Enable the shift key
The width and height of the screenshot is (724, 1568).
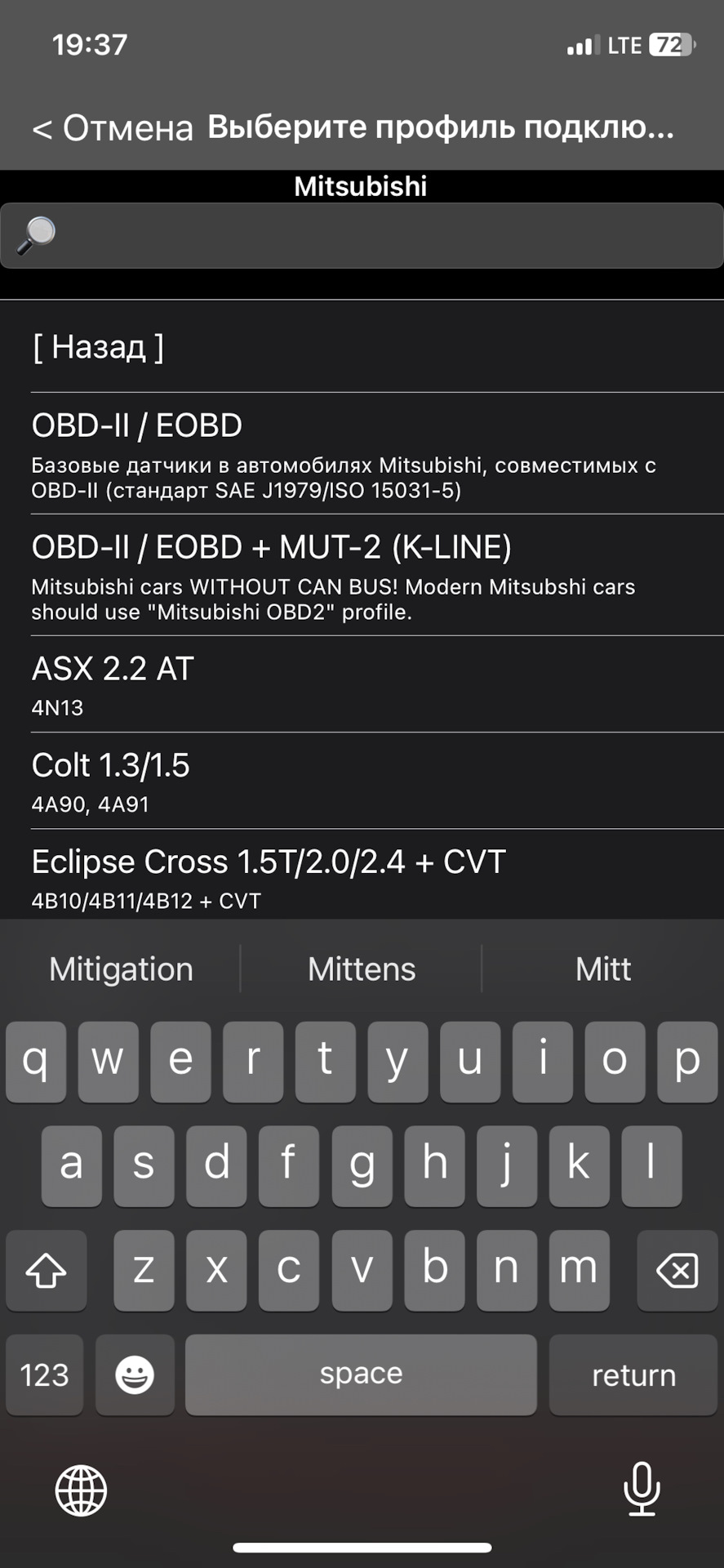pos(47,1270)
